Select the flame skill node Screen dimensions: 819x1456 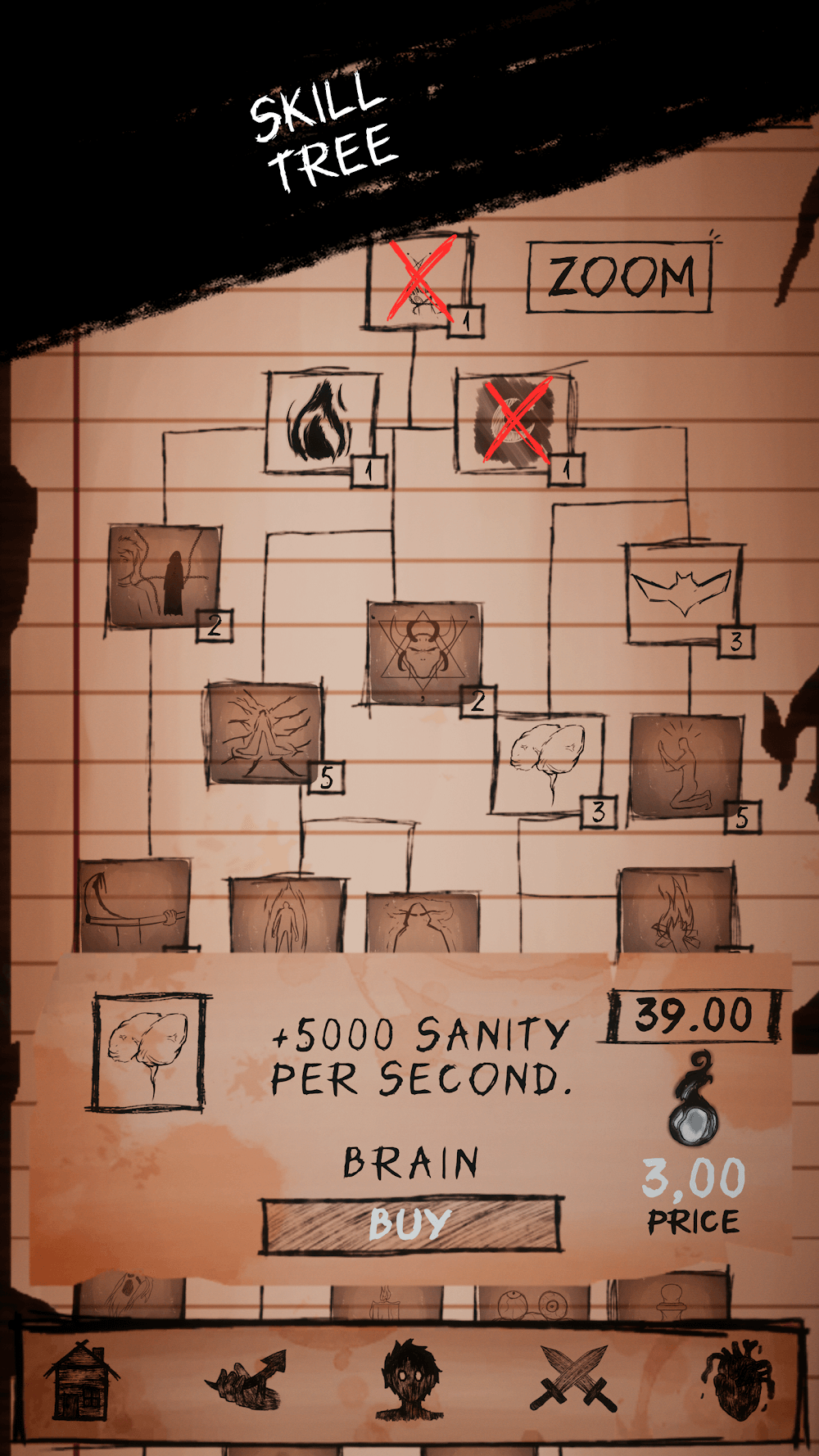(321, 423)
